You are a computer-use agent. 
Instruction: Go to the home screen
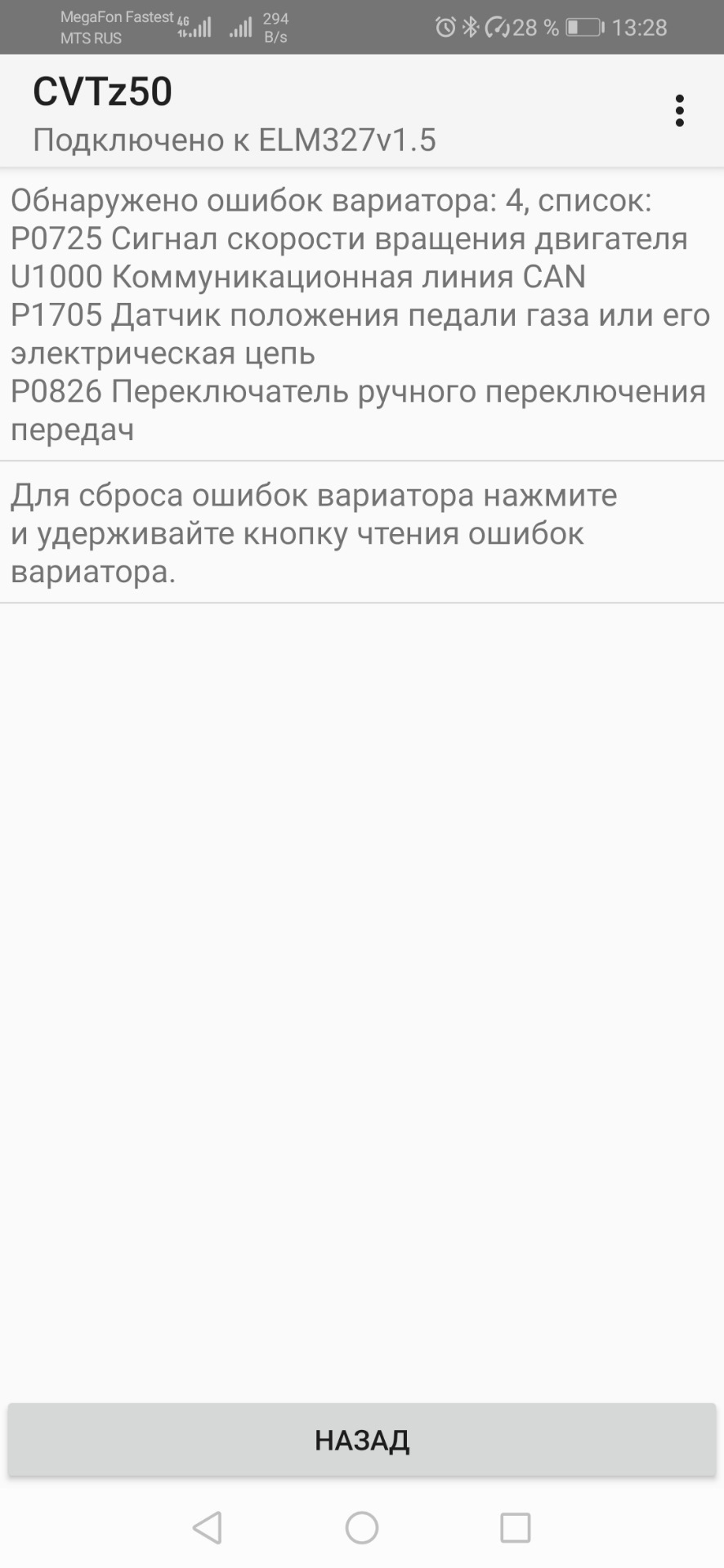point(362,1527)
